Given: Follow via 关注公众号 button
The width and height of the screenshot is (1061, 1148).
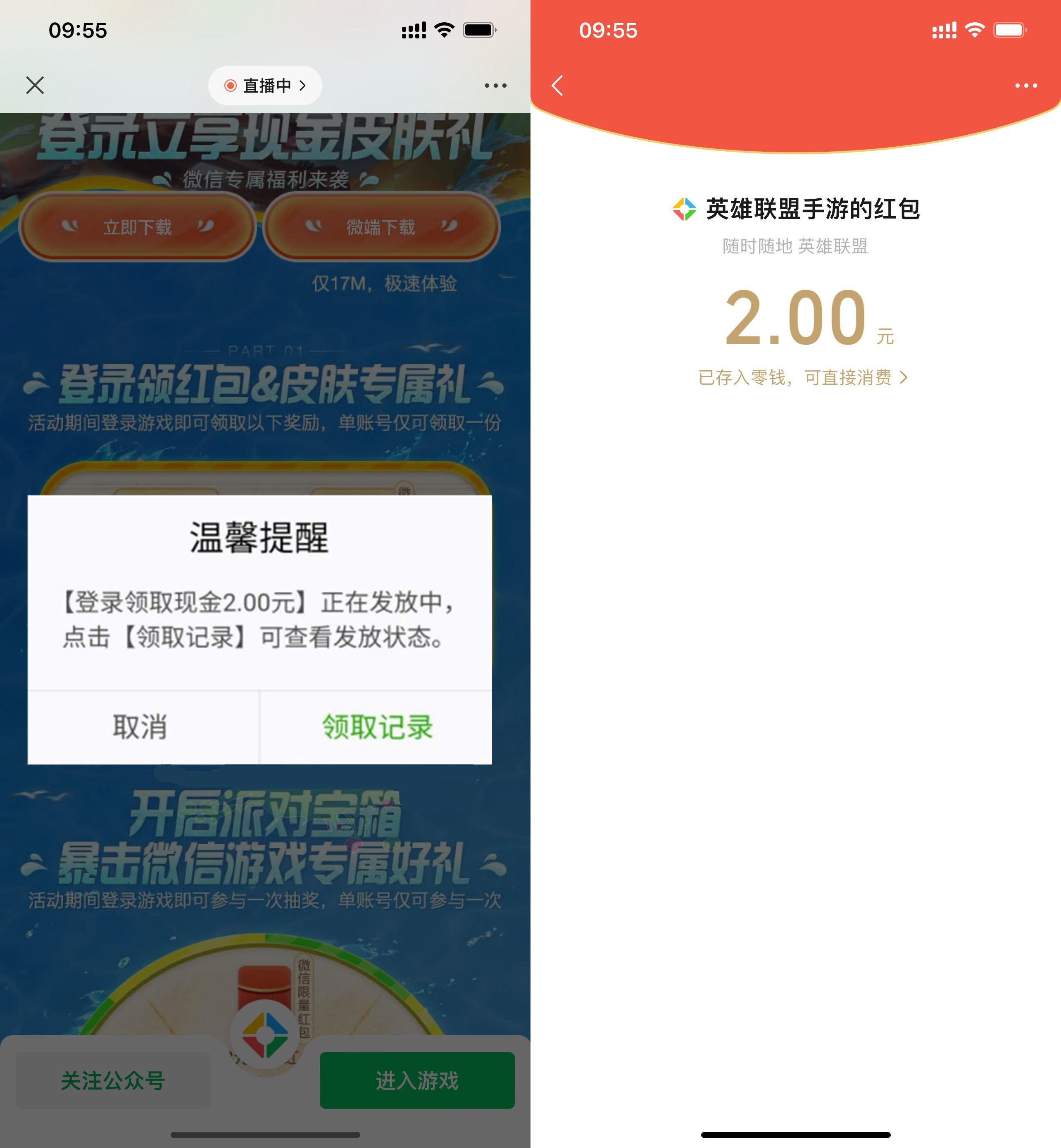Looking at the screenshot, I should [x=113, y=1080].
